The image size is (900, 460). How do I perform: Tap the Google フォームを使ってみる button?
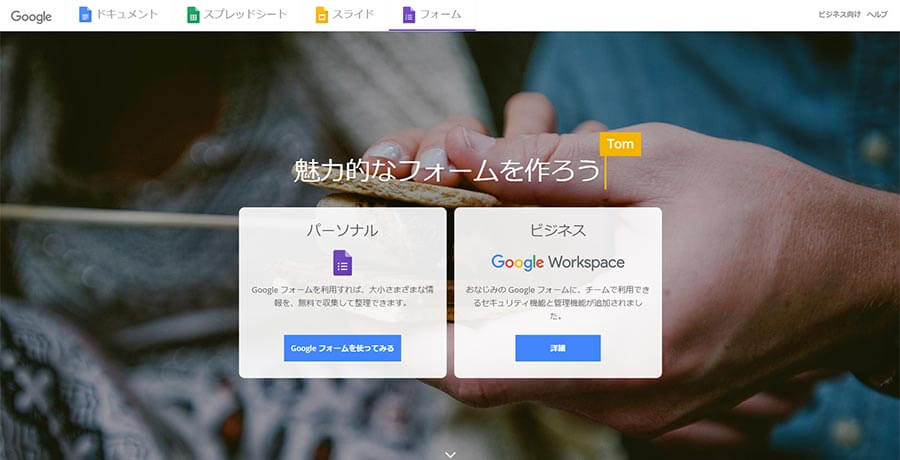tap(342, 348)
